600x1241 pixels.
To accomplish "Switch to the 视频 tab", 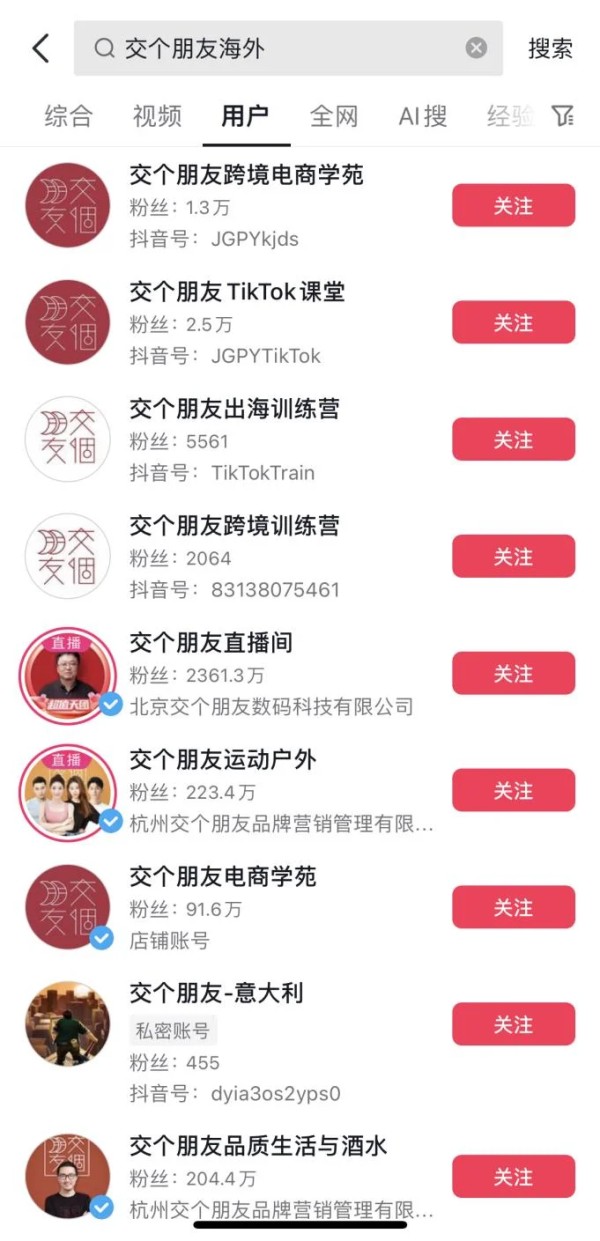I will (x=157, y=116).
